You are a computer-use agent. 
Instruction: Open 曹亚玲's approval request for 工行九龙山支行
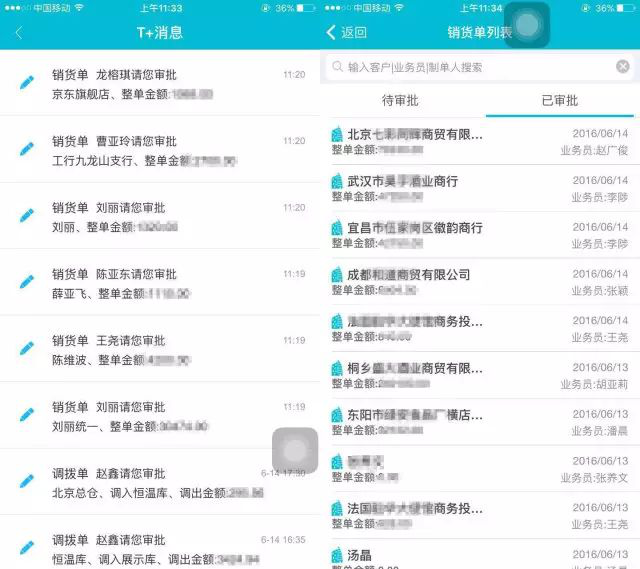coord(160,150)
